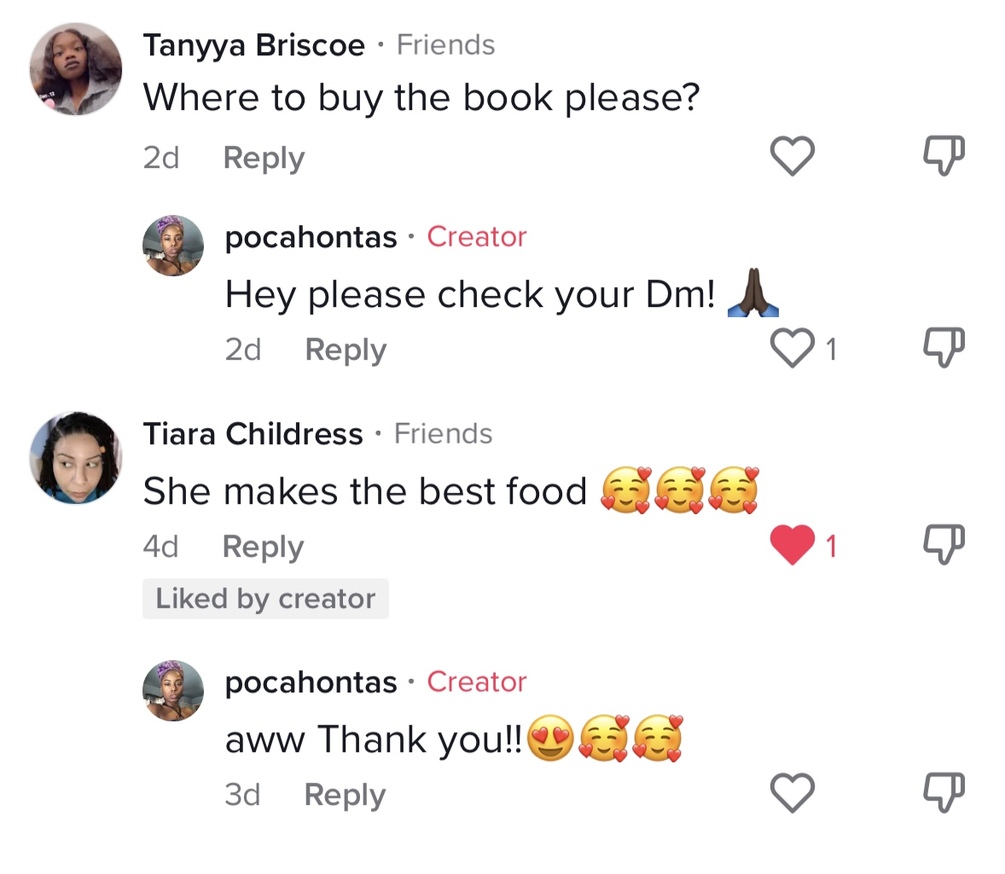Dislike Tiara Childress's comment
The height and width of the screenshot is (874, 1005).
[942, 545]
